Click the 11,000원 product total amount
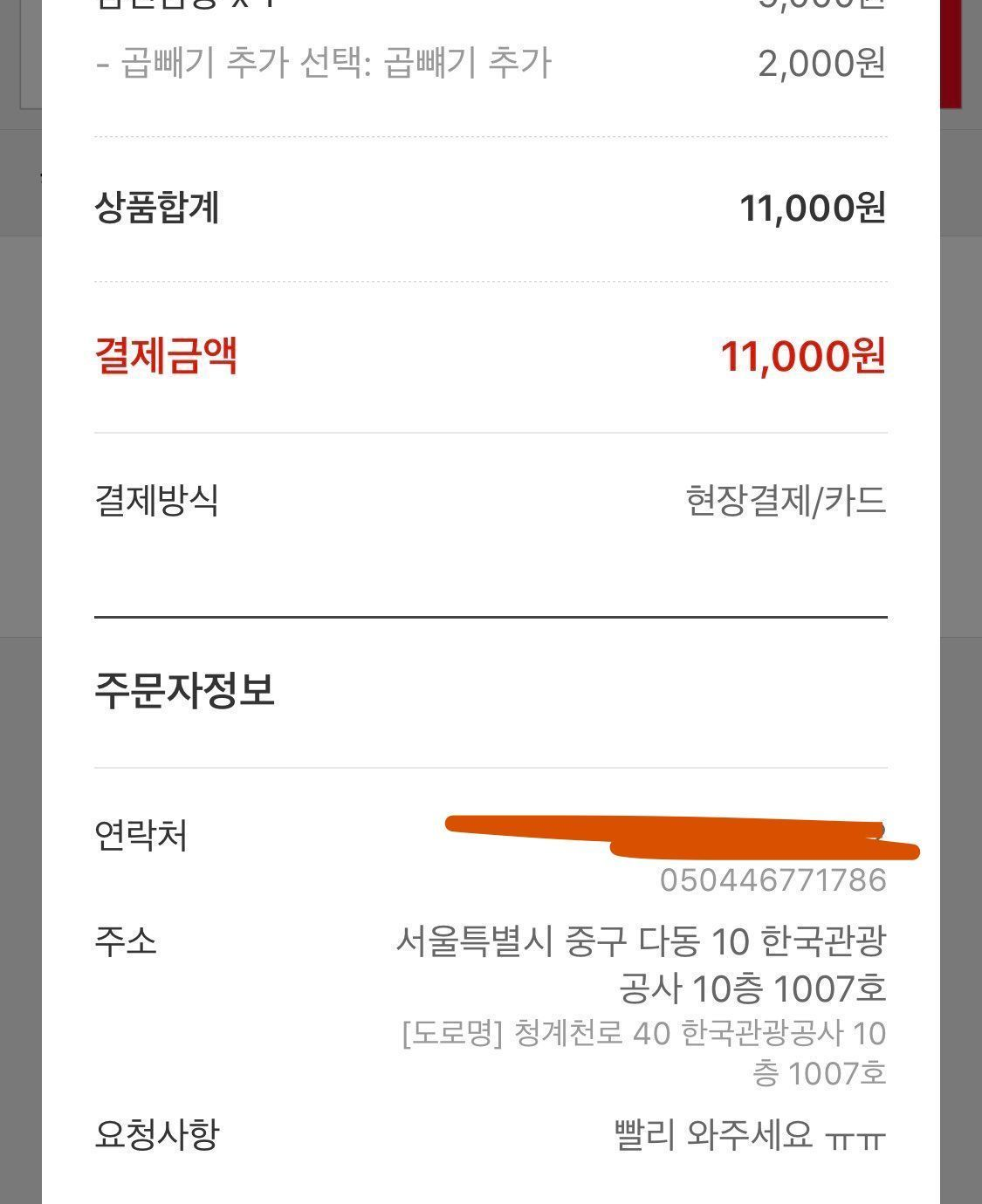This screenshot has height=1204, width=982. tap(812, 207)
